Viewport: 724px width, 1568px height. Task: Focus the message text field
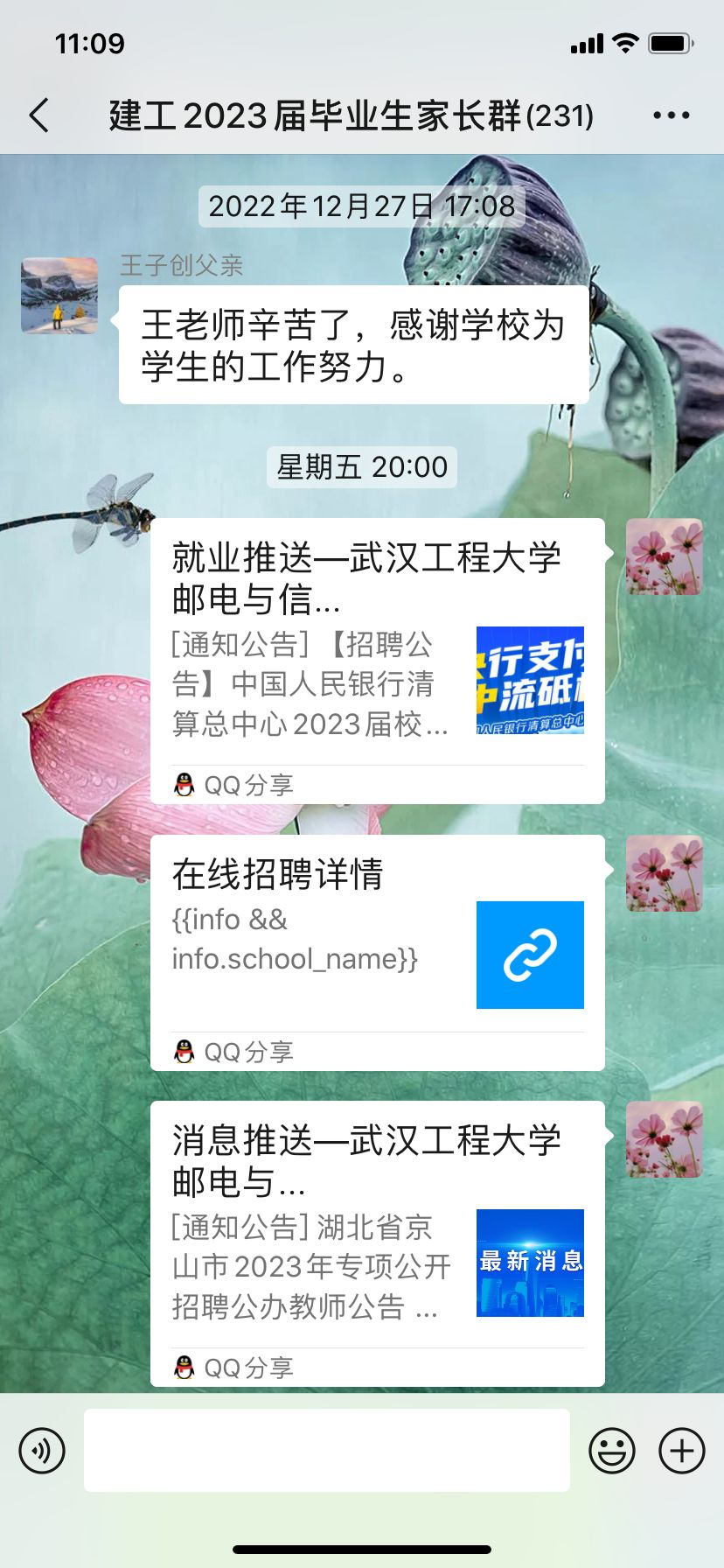[326, 1451]
